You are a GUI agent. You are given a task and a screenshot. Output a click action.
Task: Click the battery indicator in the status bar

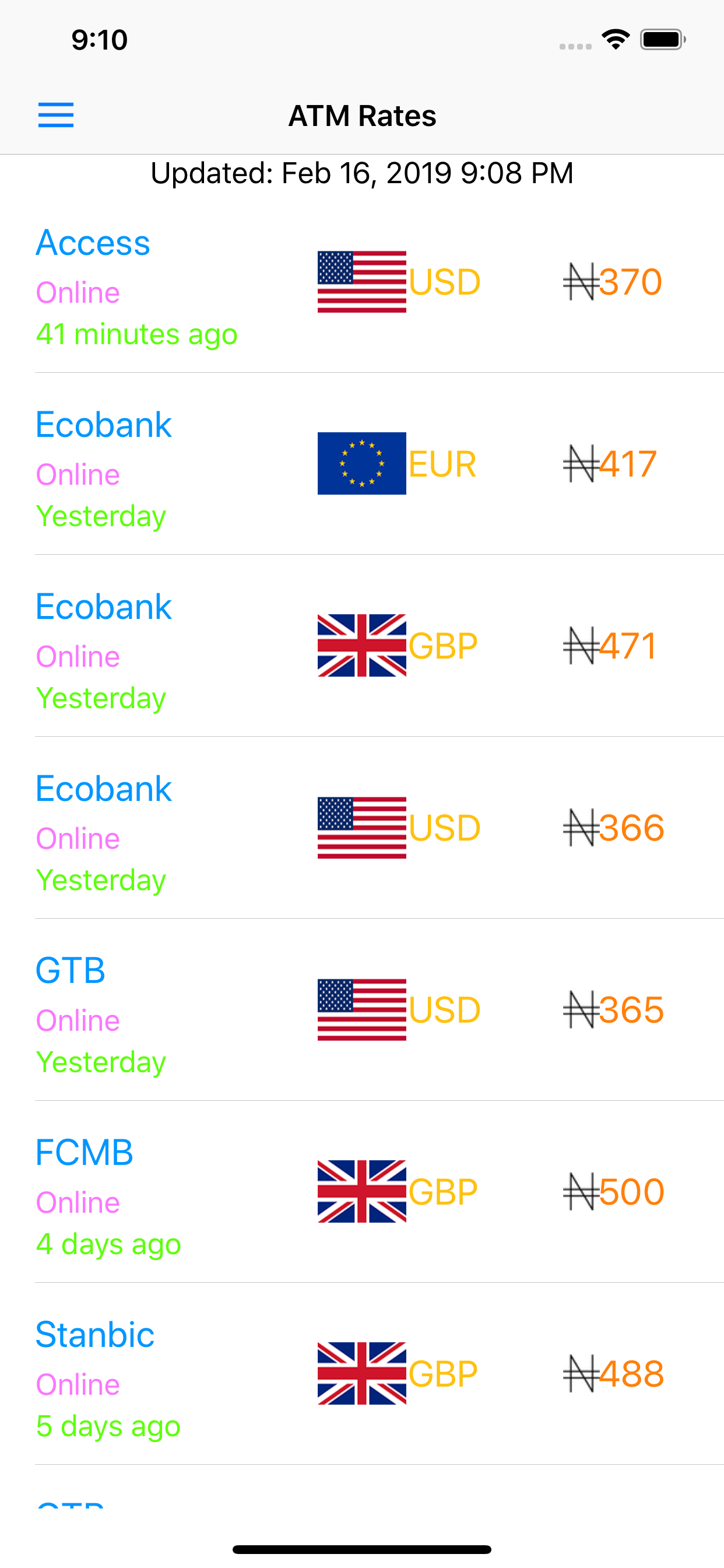(x=661, y=39)
